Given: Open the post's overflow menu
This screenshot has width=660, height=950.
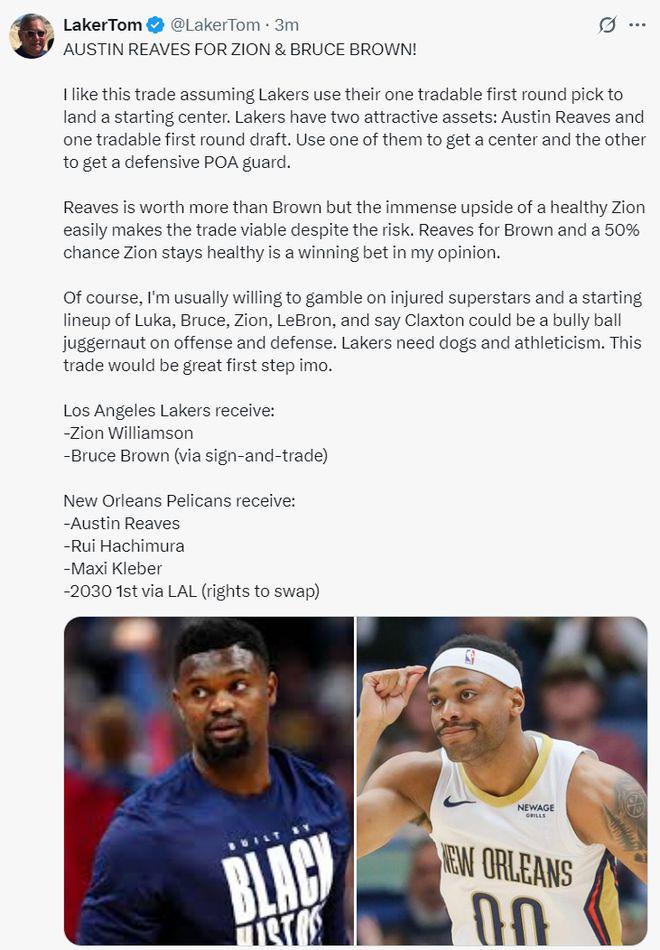Looking at the screenshot, I should click(637, 25).
